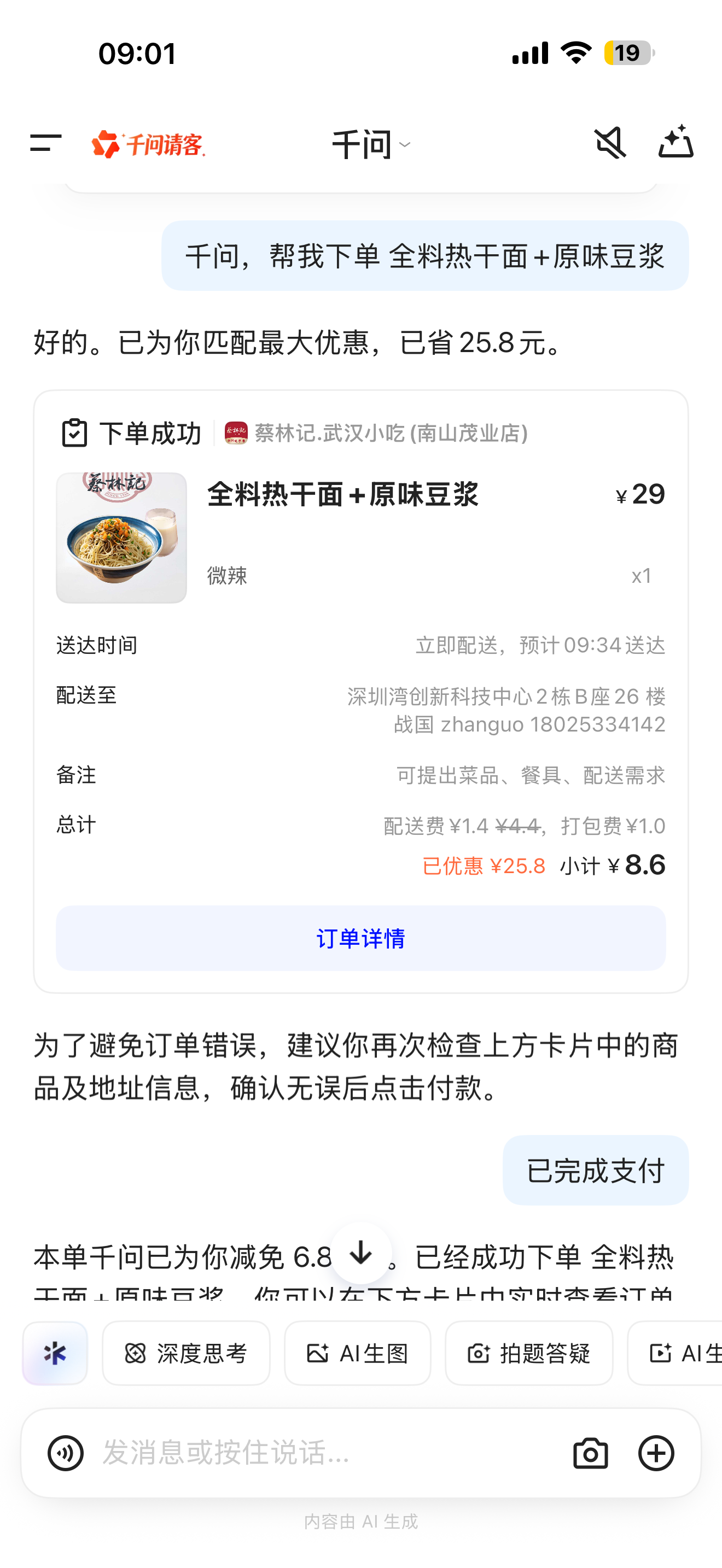The height and width of the screenshot is (1568, 722).
Task: Expand the 千问 model dropdown
Action: click(370, 145)
